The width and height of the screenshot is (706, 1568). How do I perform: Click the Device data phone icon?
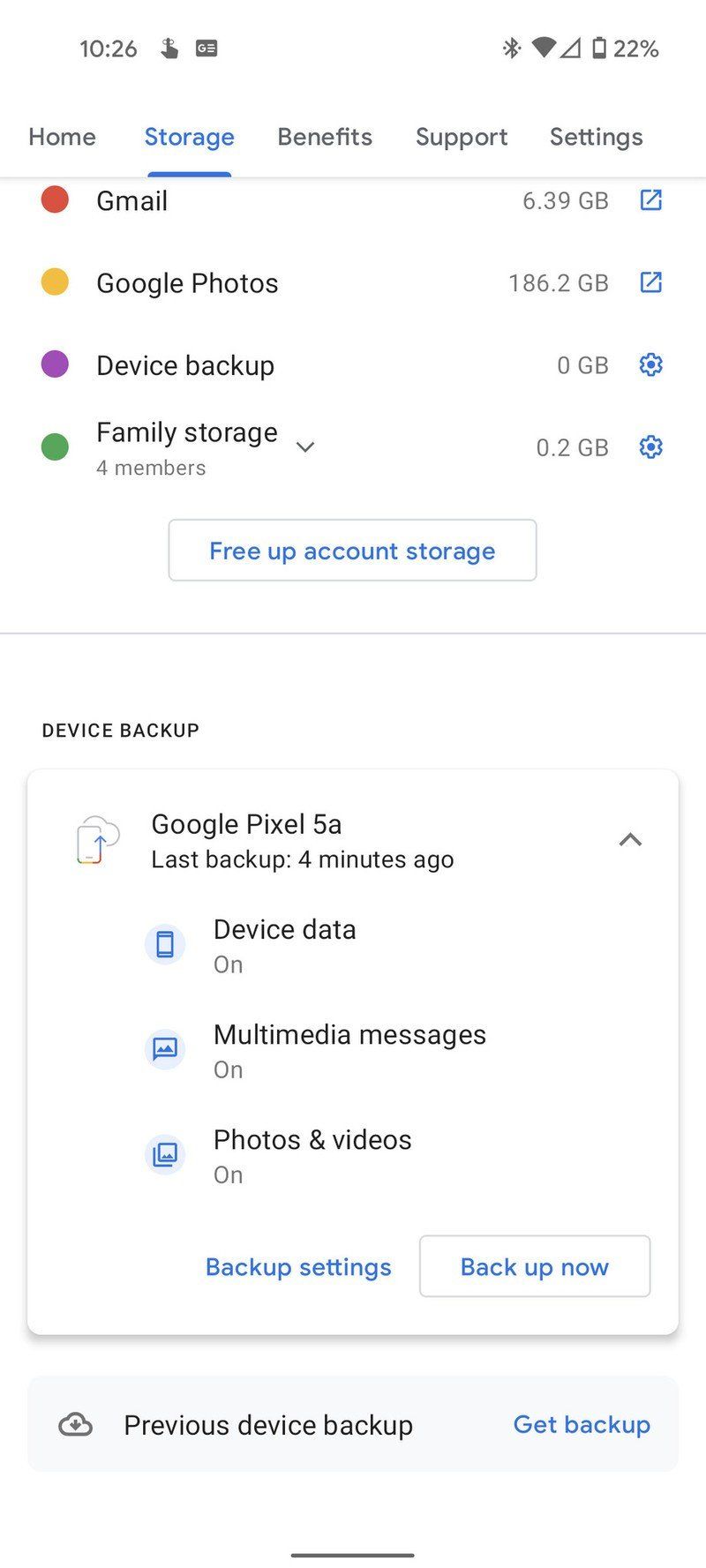[x=165, y=943]
